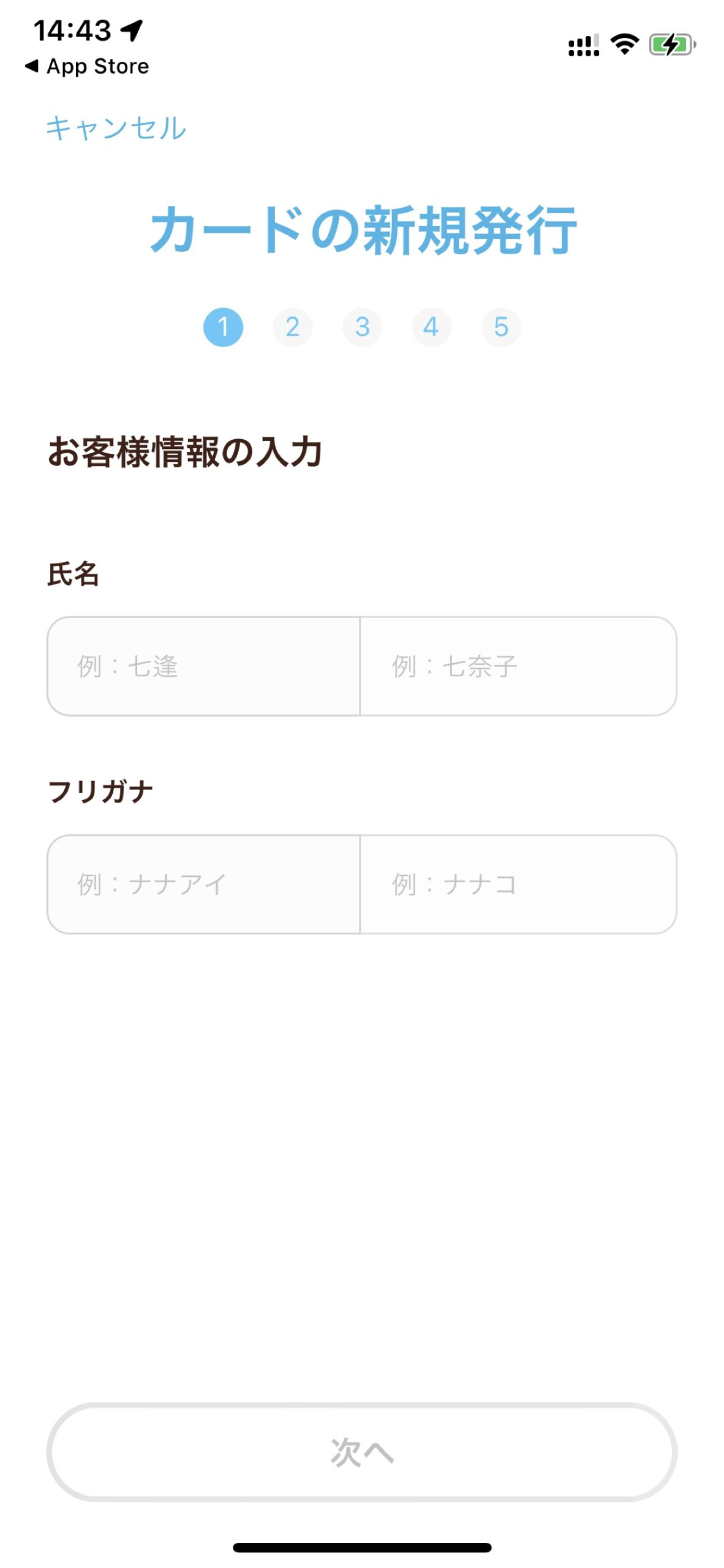The height and width of the screenshot is (1568, 724).
Task: Focus the first name field 例：七奈子
Action: [518, 666]
